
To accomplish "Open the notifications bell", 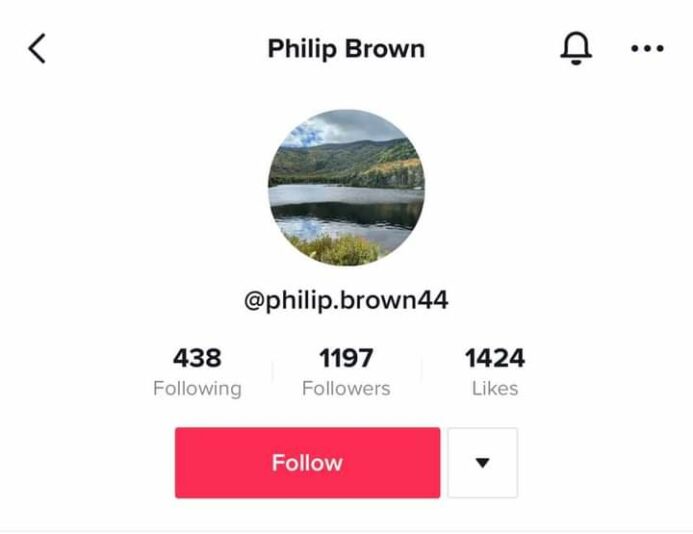I will [x=576, y=48].
